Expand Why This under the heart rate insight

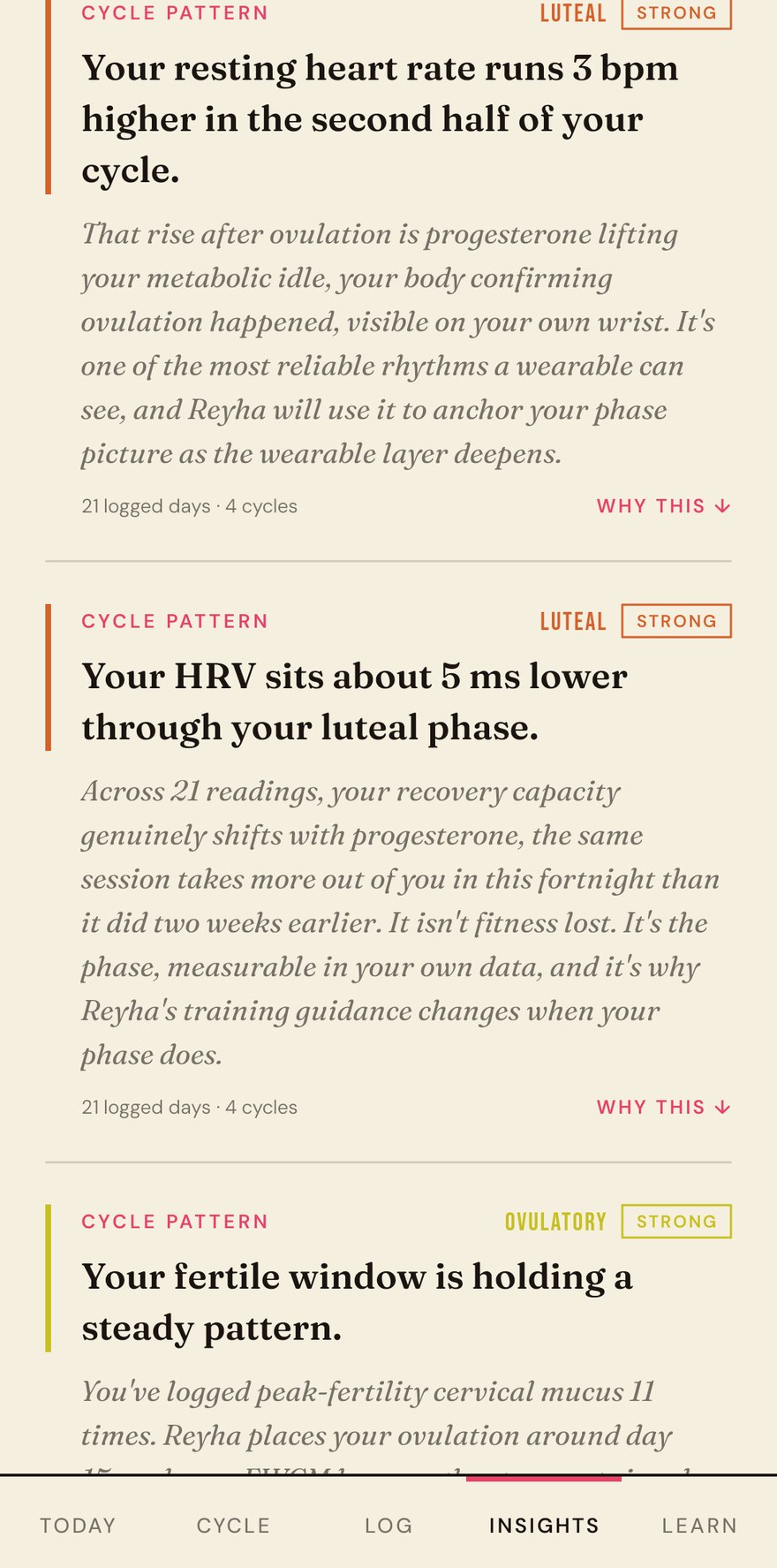click(x=664, y=506)
